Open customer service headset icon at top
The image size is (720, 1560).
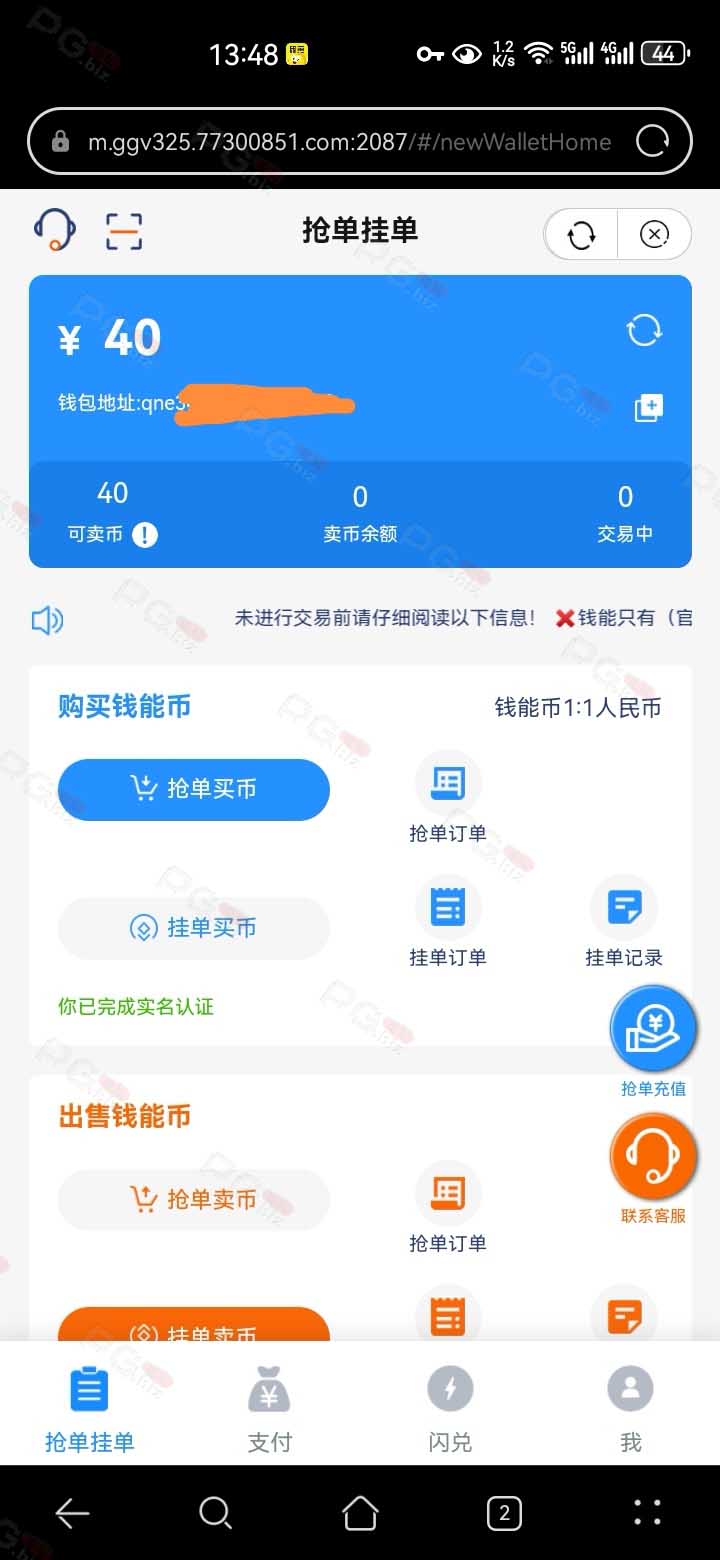pos(54,231)
